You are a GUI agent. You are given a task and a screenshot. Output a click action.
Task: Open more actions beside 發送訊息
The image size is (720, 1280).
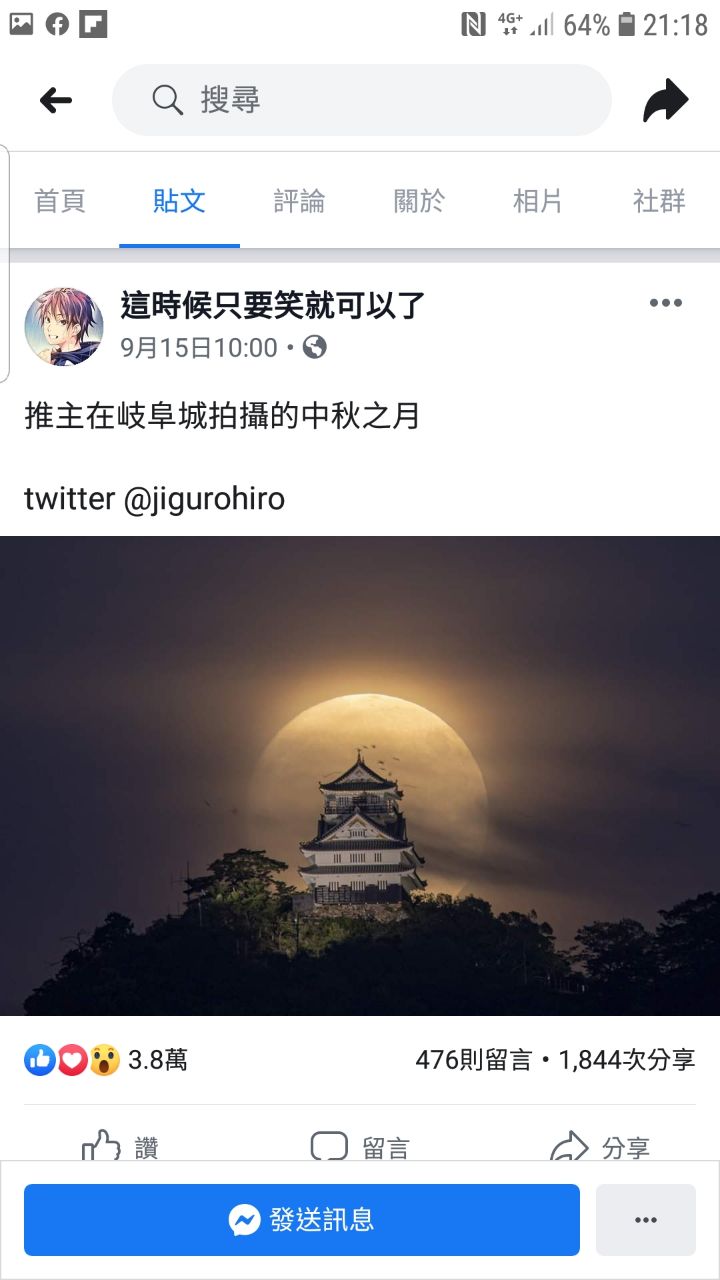click(x=645, y=1220)
